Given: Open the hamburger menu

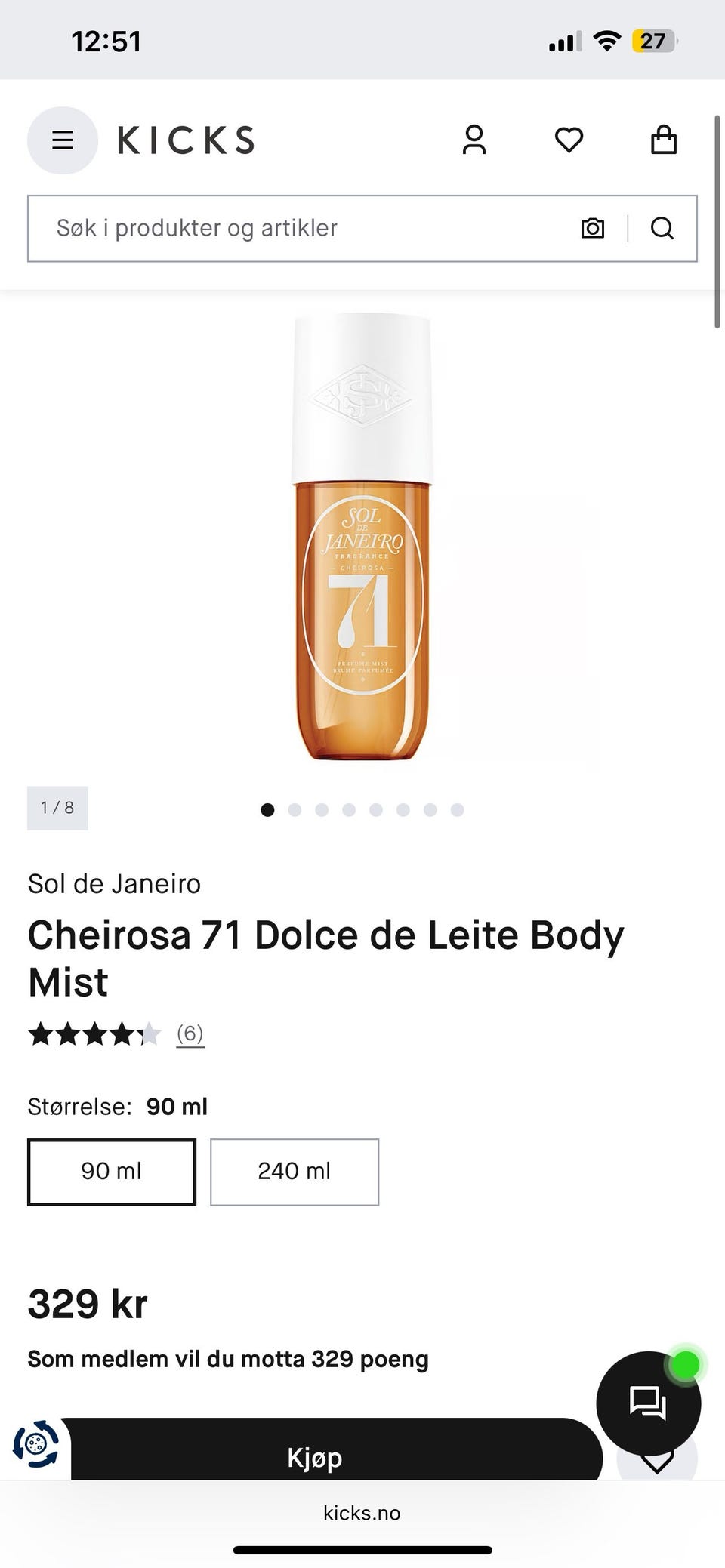Looking at the screenshot, I should click(x=63, y=140).
